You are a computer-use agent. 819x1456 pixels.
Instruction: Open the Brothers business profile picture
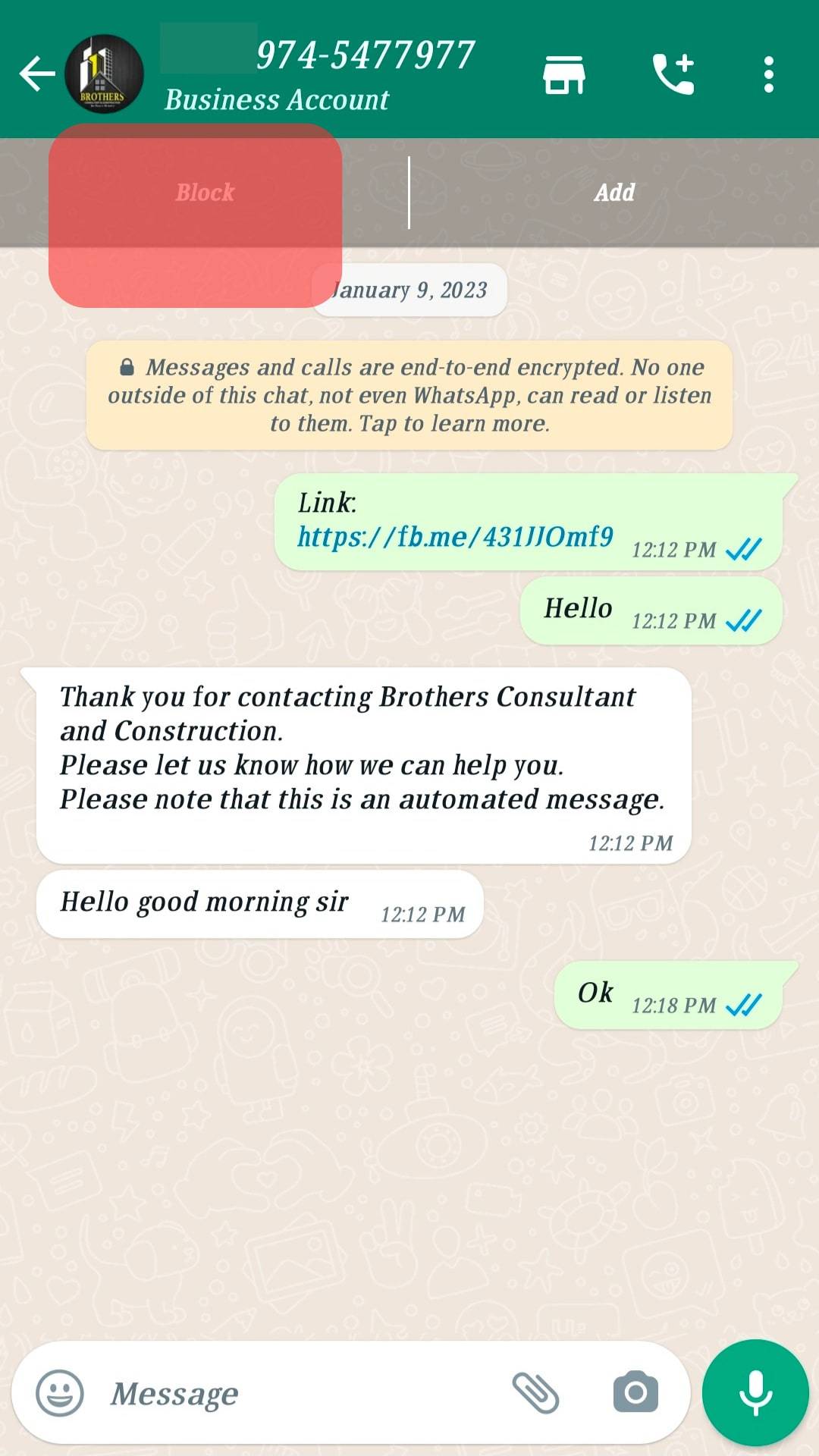pyautogui.click(x=104, y=74)
